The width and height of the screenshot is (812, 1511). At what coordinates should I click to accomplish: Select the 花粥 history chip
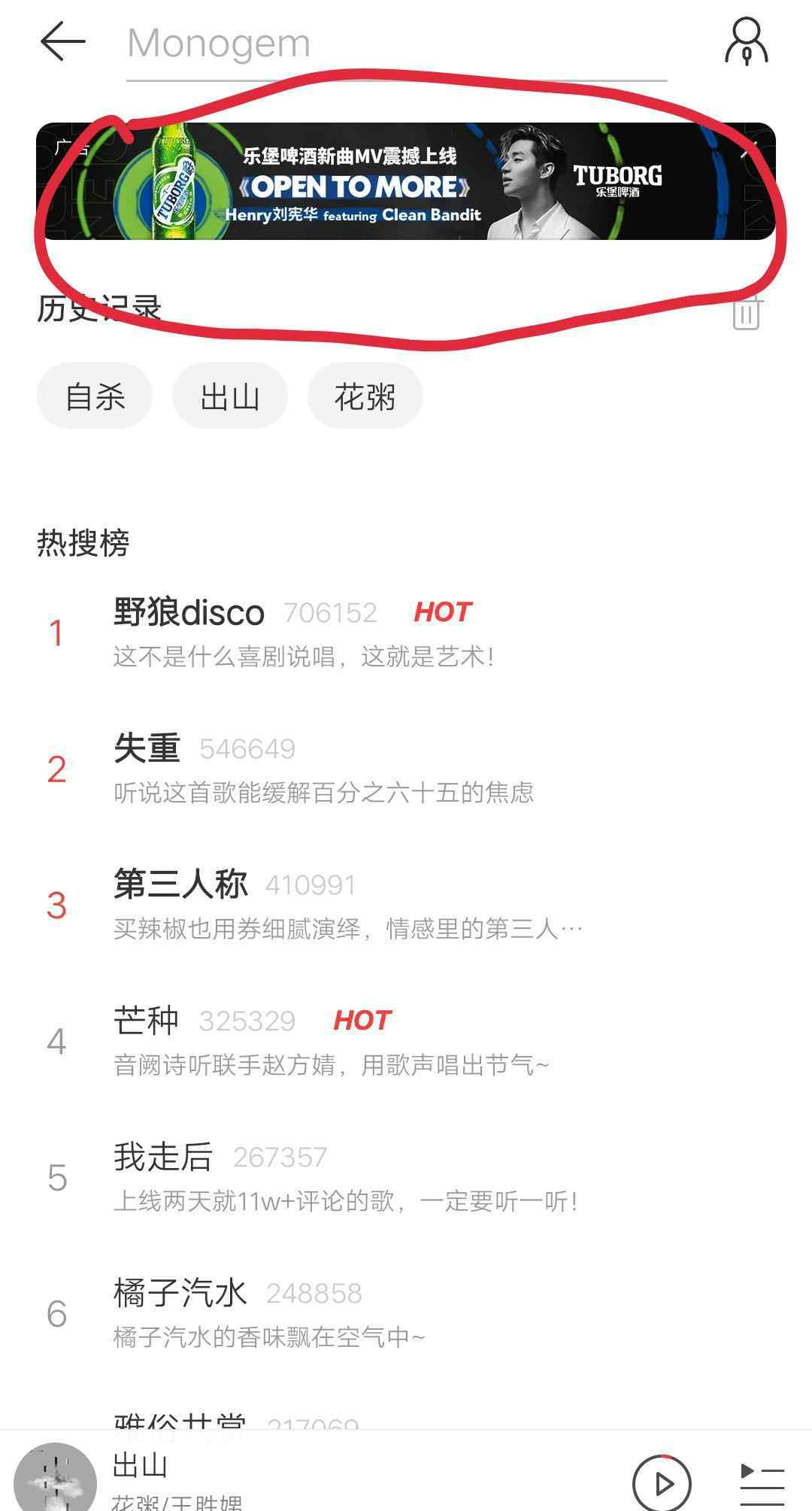365,396
